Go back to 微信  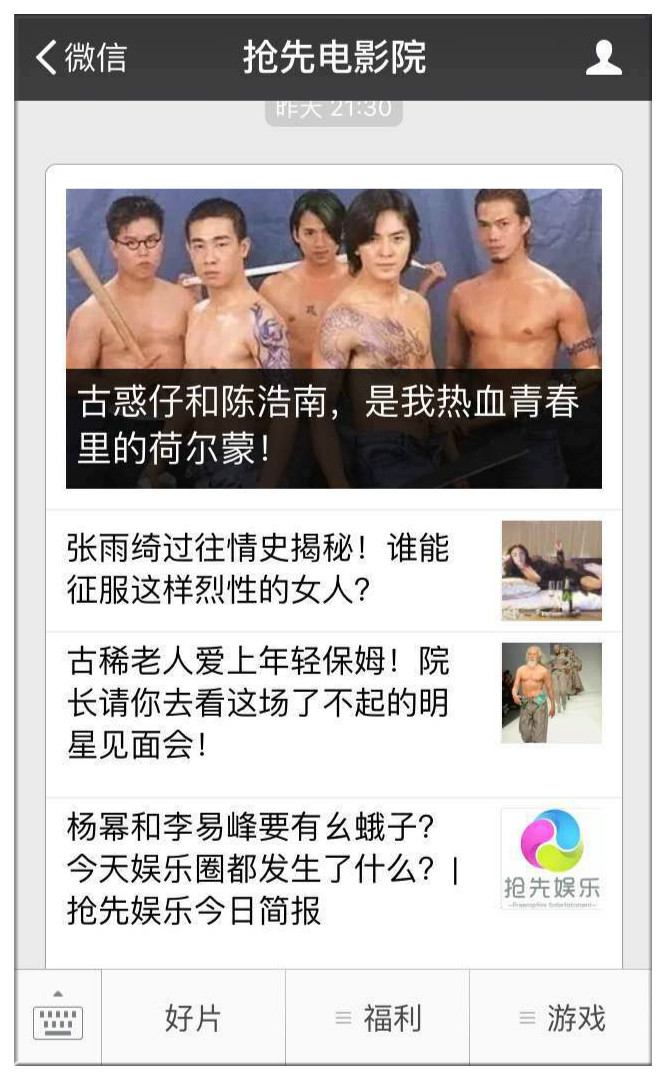(x=82, y=57)
